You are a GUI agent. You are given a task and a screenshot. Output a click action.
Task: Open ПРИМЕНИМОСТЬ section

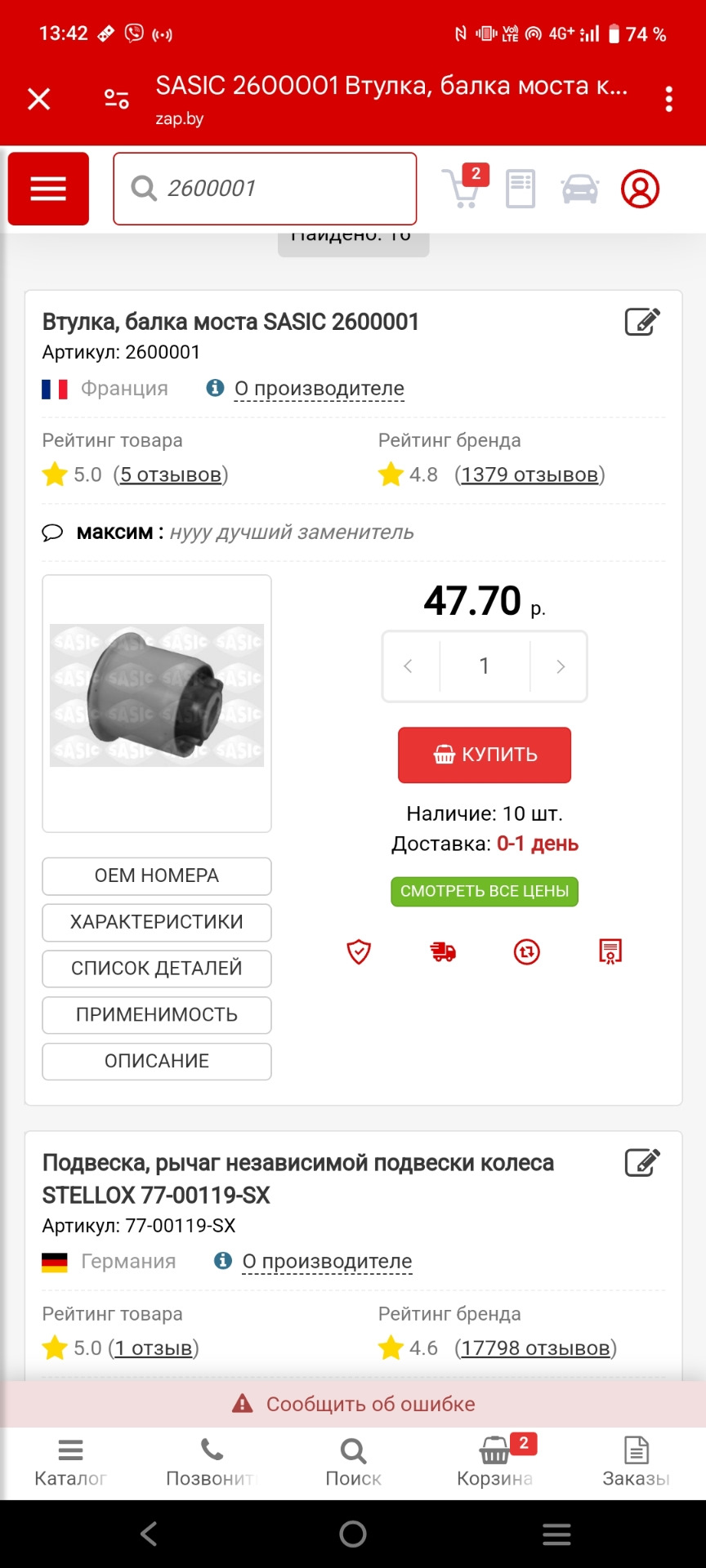157,1014
